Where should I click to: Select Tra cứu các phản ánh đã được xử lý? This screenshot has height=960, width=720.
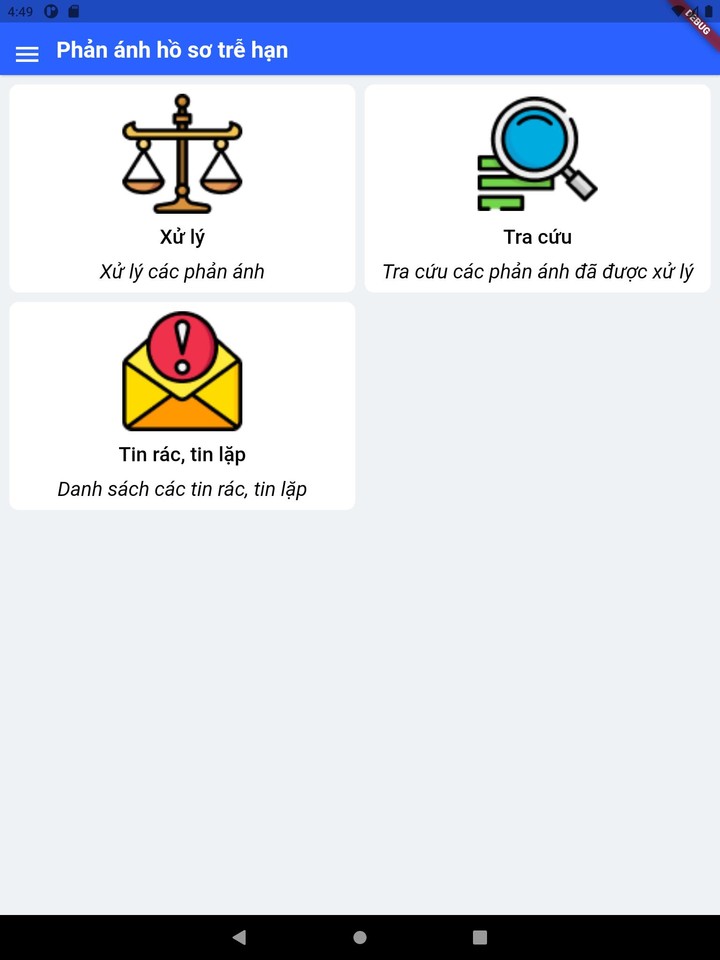pos(537,270)
